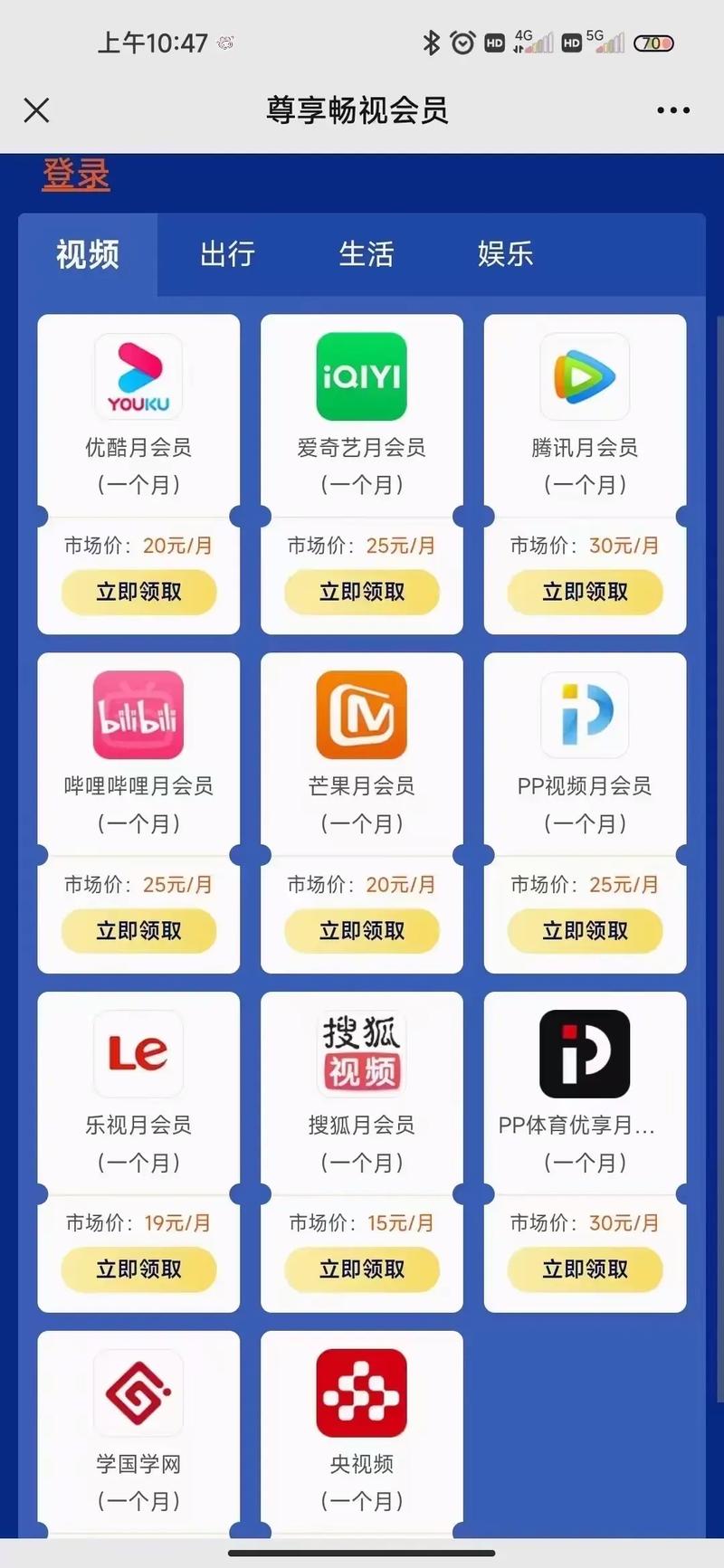
Task: Claim the 乐视月会员 with 立即领取
Action: pos(138,1269)
